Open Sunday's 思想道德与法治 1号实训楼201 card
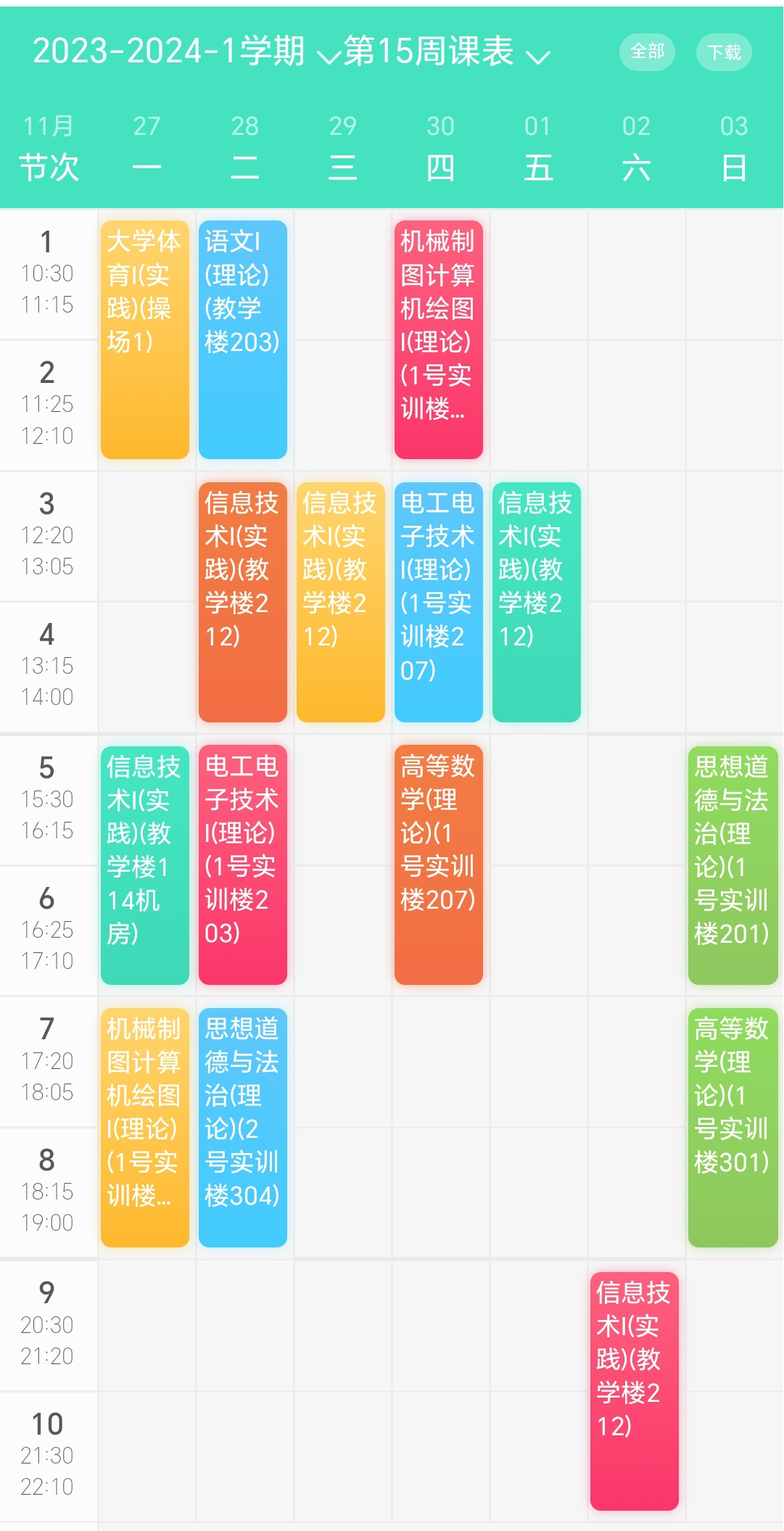 coord(733,864)
